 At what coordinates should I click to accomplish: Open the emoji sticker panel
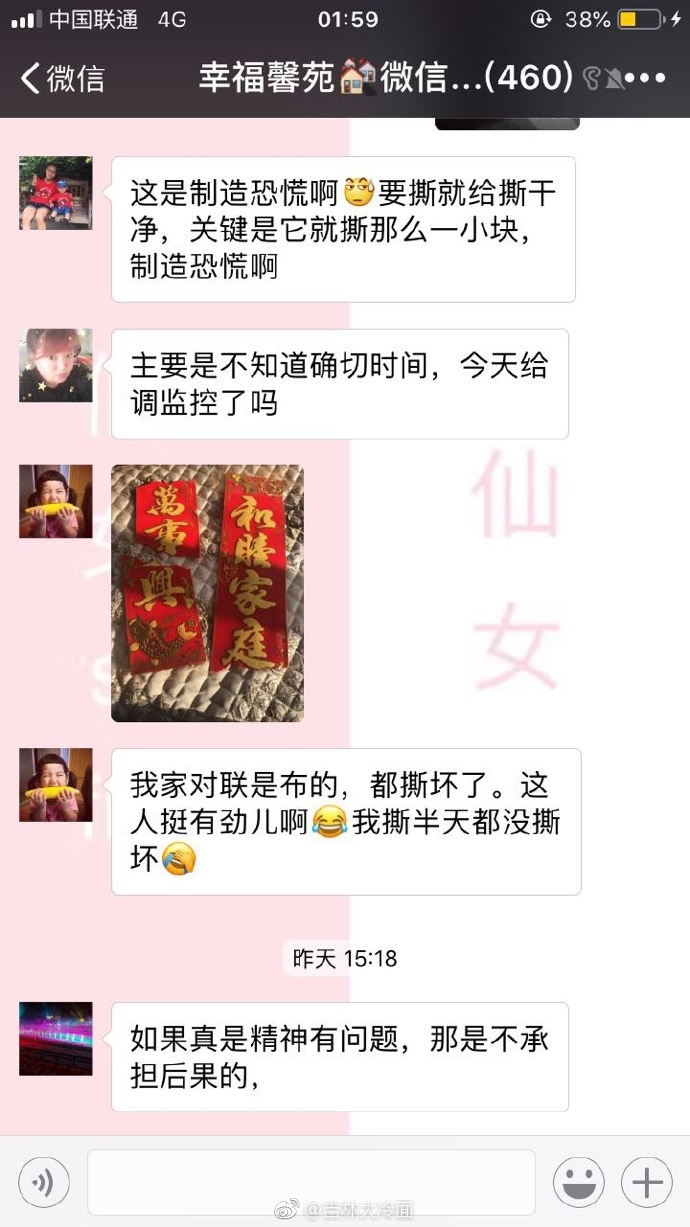(578, 1183)
